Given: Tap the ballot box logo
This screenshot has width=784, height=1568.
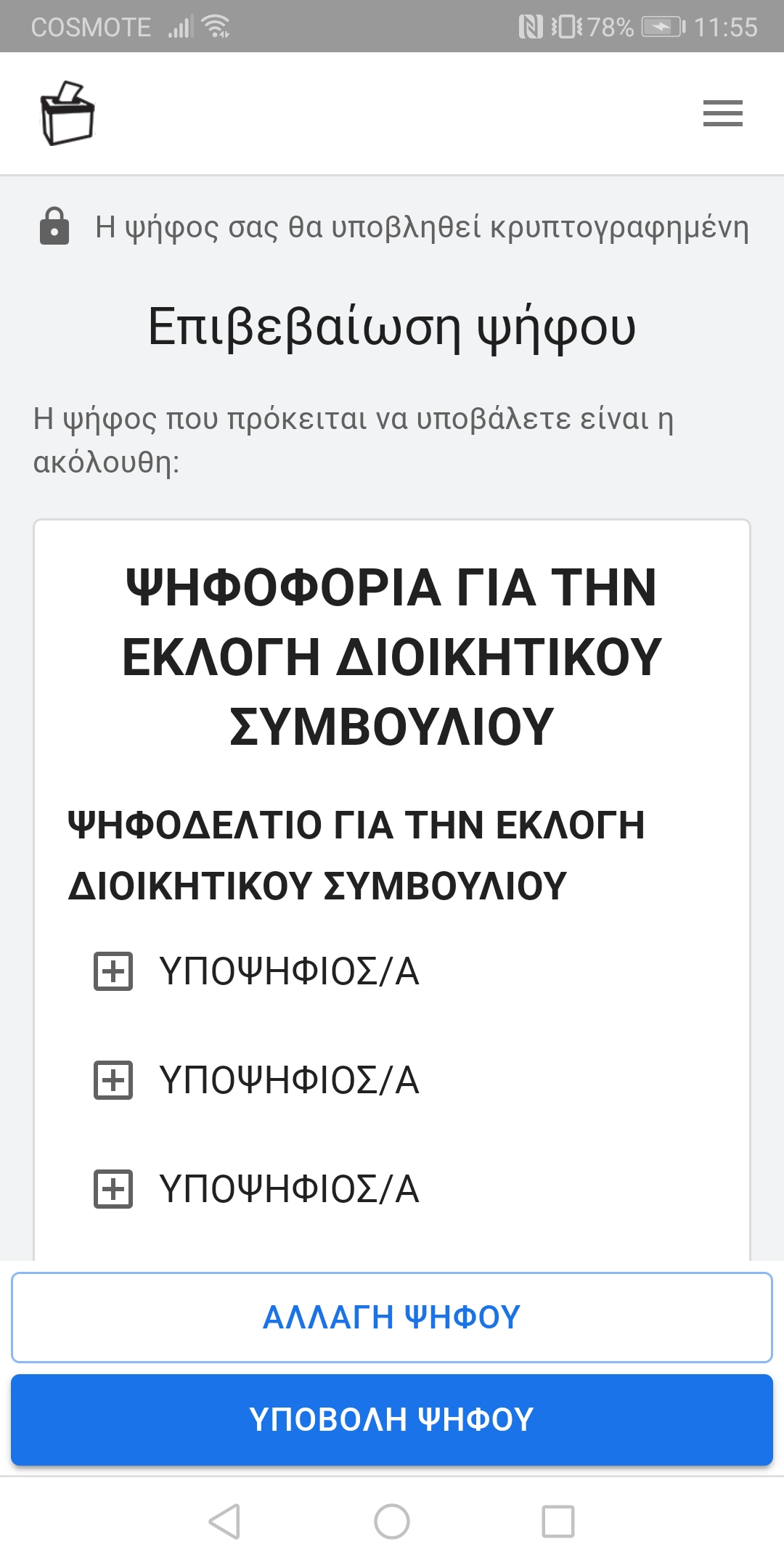Looking at the screenshot, I should click(68, 113).
